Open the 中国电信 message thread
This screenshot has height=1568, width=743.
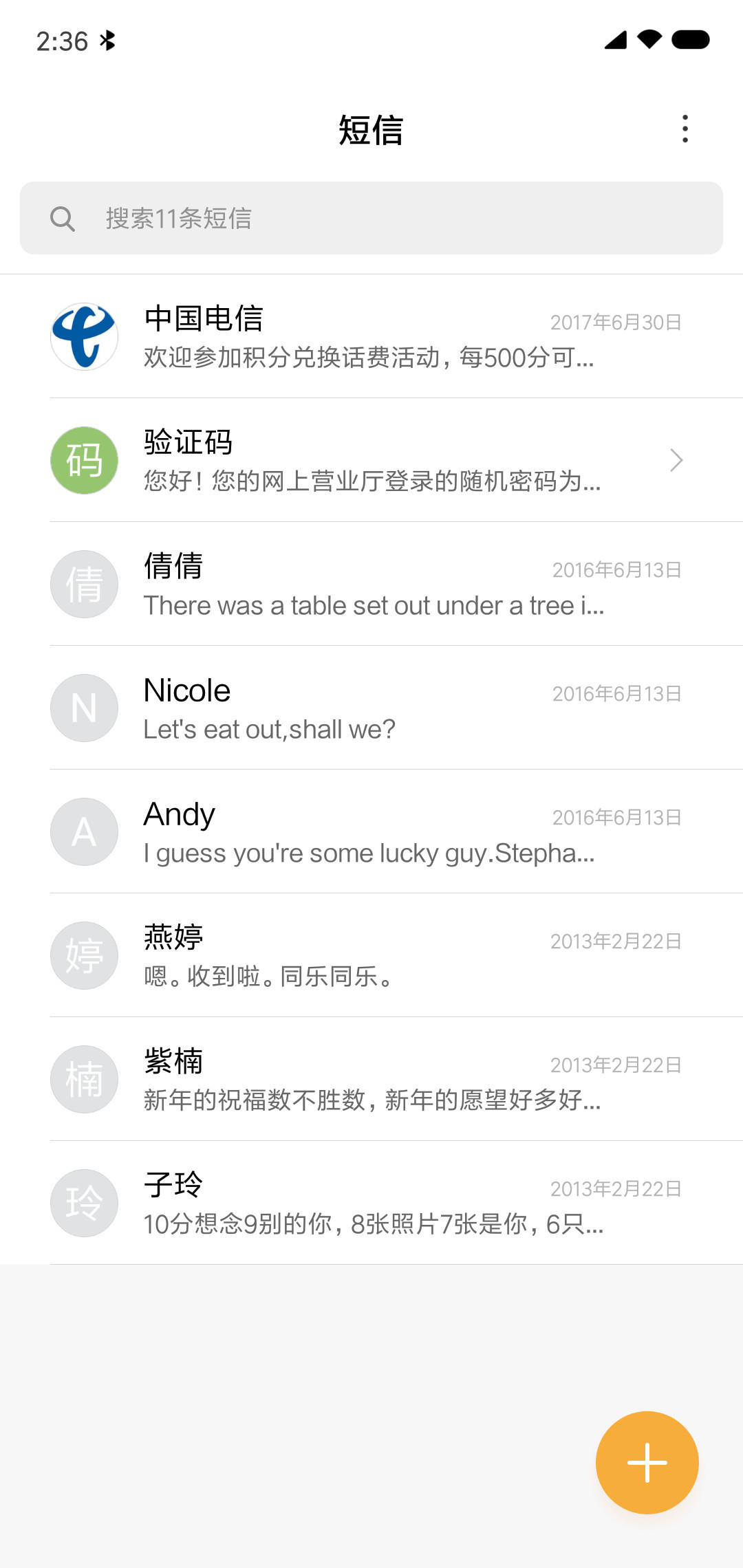371,336
